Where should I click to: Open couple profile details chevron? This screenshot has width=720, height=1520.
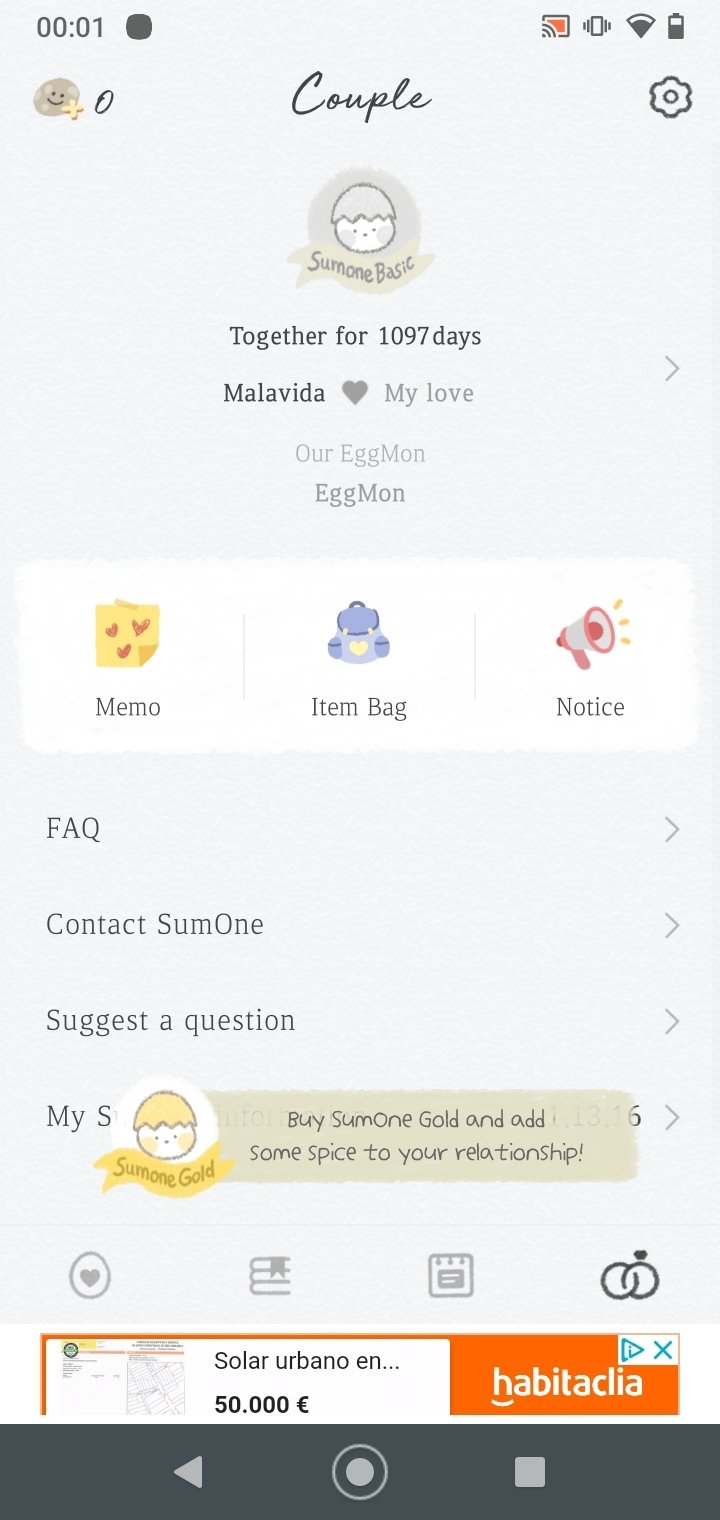(671, 369)
